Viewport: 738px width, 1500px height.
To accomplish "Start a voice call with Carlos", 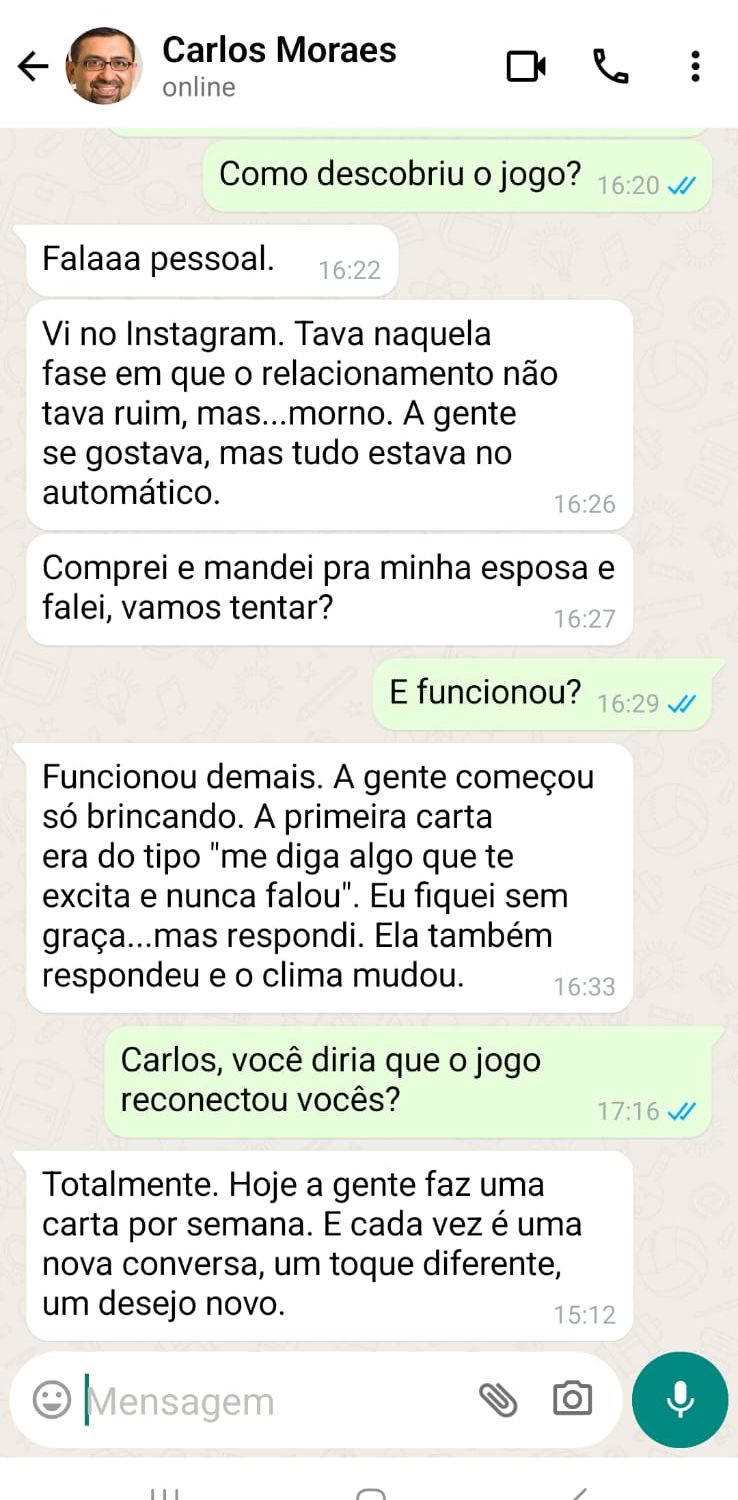I will coord(611,67).
